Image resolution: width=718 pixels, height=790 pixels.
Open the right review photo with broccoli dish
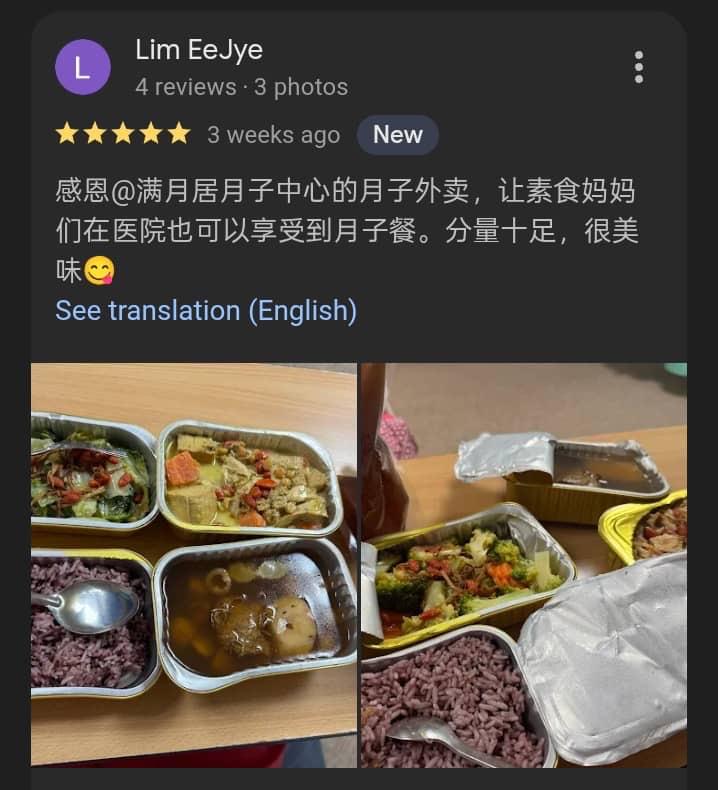click(x=523, y=565)
